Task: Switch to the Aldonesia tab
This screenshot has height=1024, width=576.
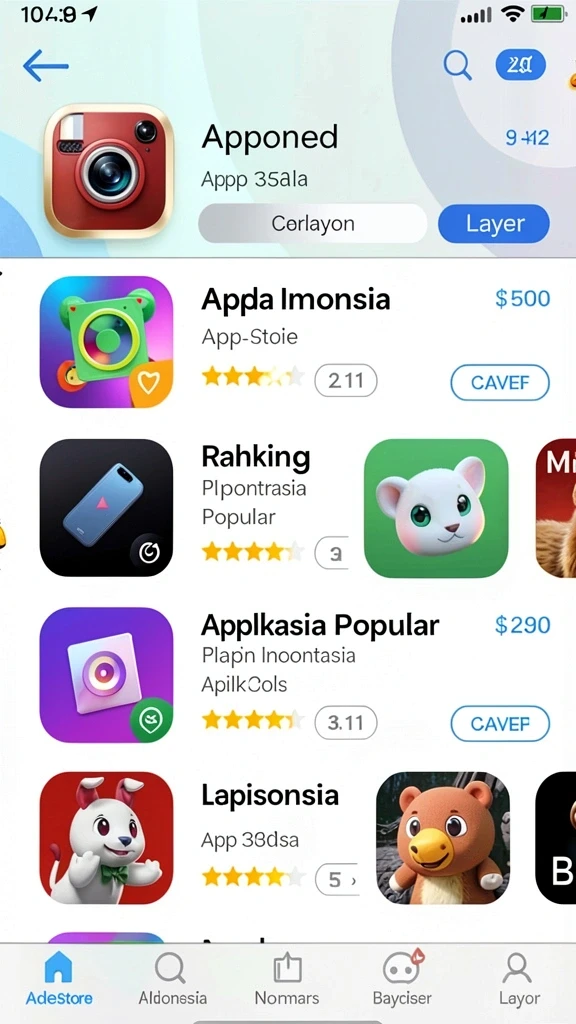Action: (172, 978)
